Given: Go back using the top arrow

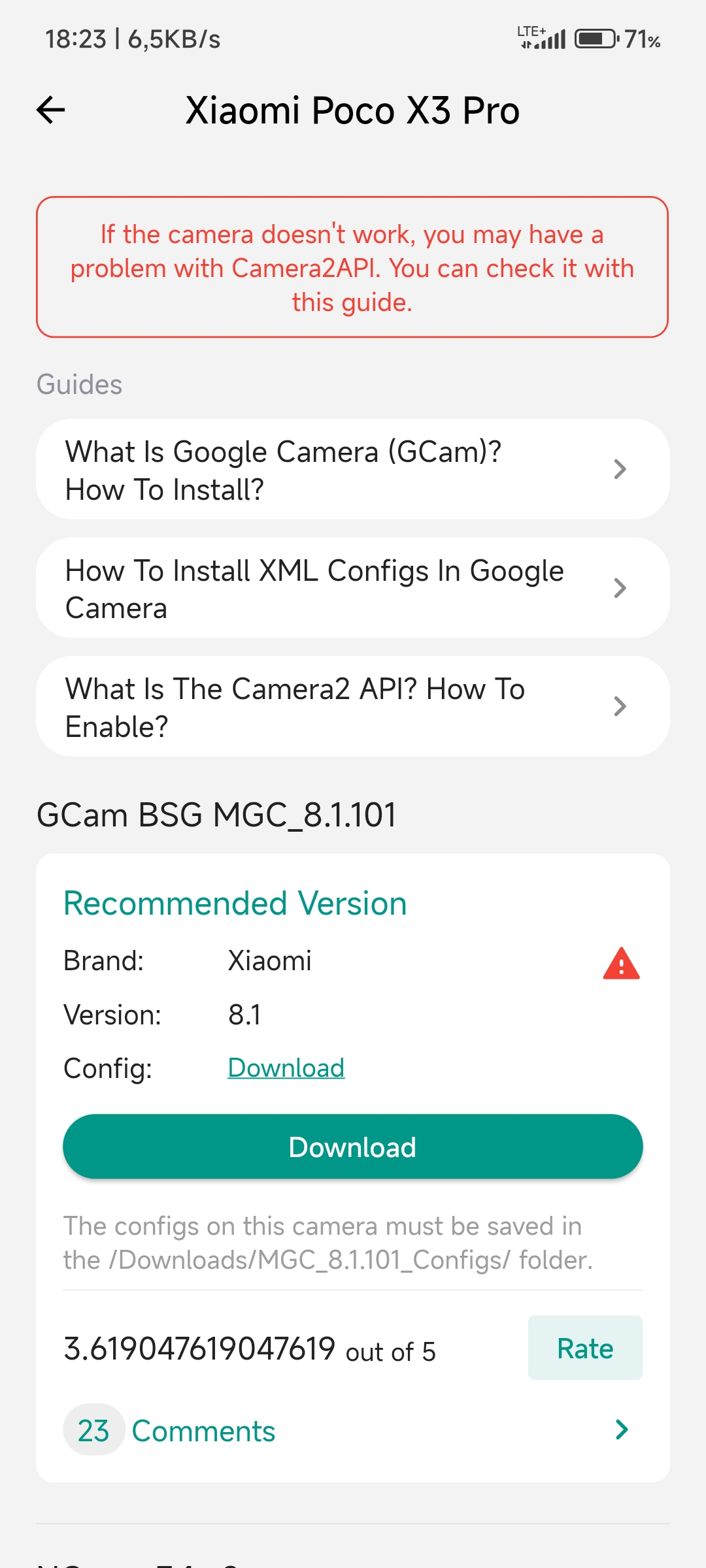Looking at the screenshot, I should (50, 110).
